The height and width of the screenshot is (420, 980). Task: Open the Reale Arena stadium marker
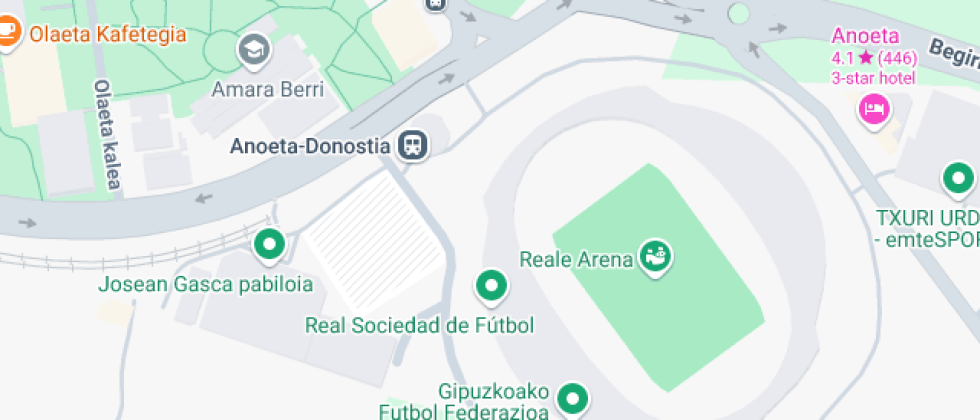tap(656, 257)
